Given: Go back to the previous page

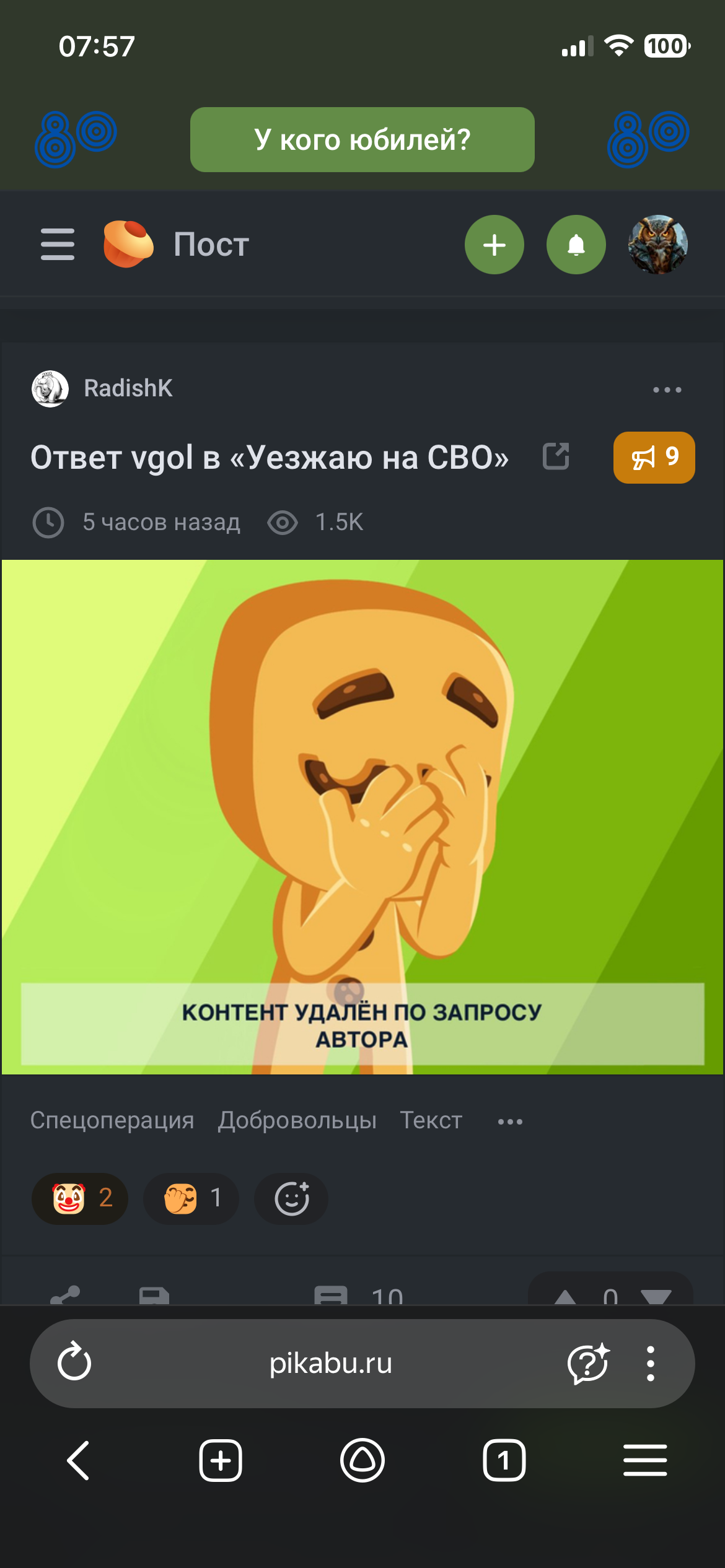Looking at the screenshot, I should (79, 1460).
